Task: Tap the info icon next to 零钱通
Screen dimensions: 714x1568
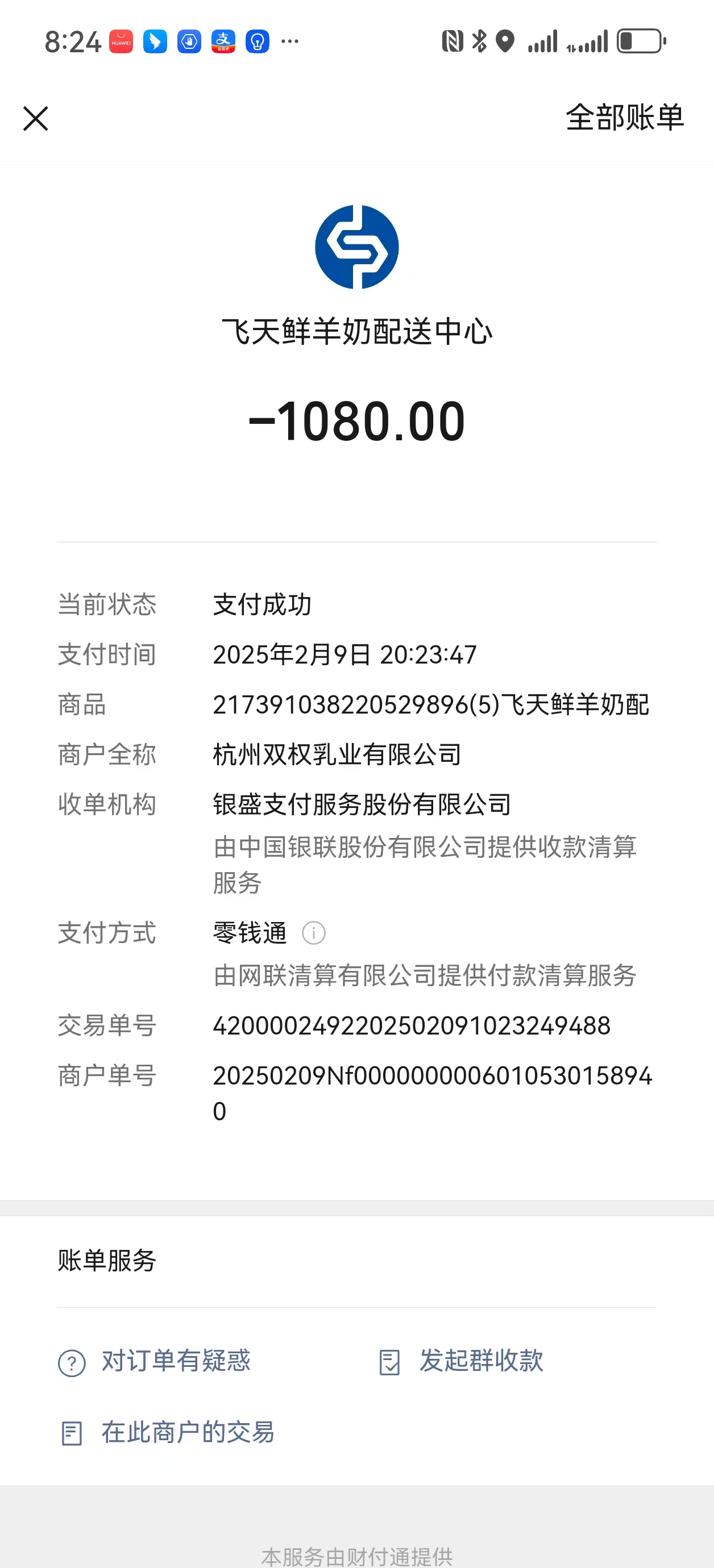Action: (x=314, y=932)
